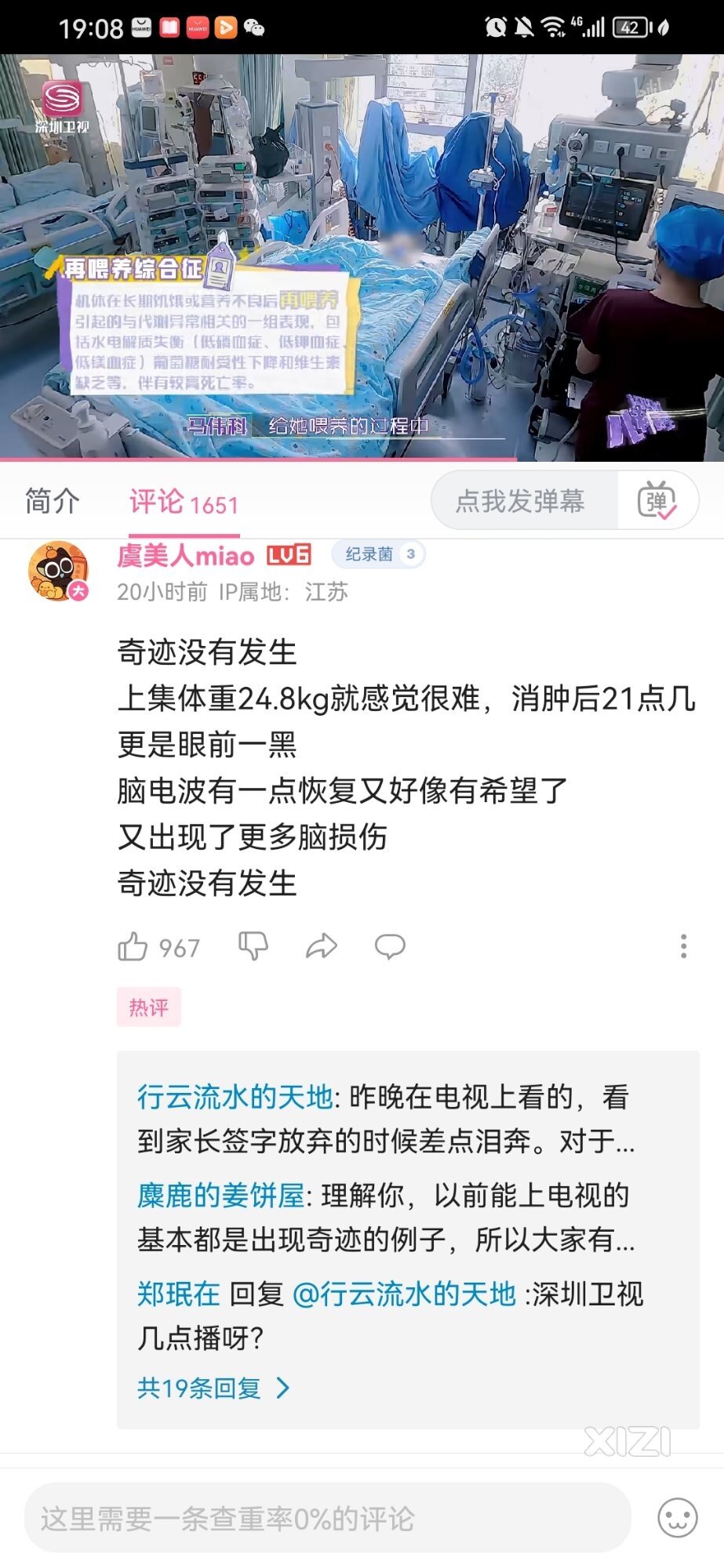Open the 纪录菌 fan badge
The image size is (724, 1568).
378,554
